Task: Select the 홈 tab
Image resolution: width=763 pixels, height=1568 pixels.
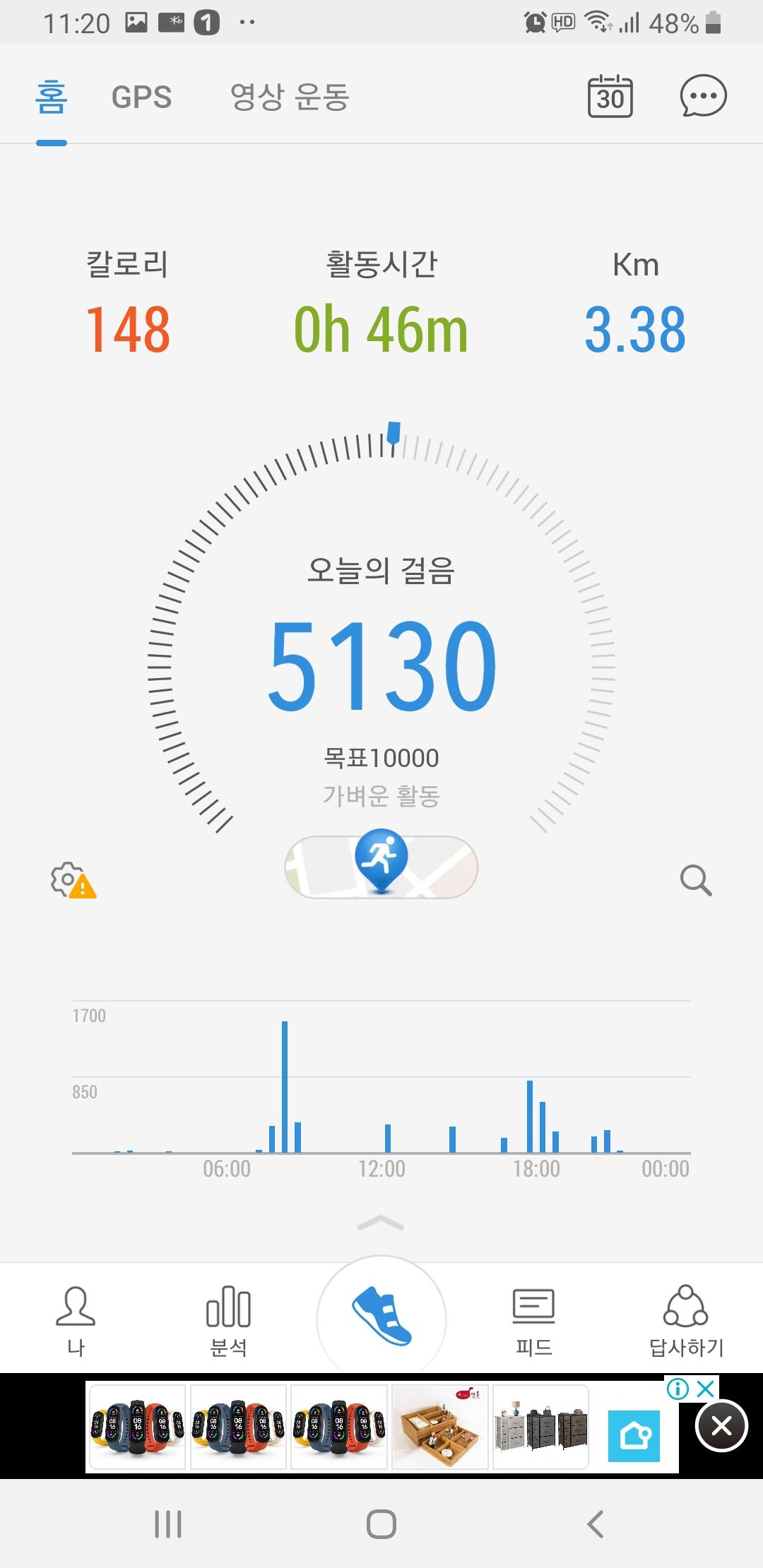Action: (52, 97)
